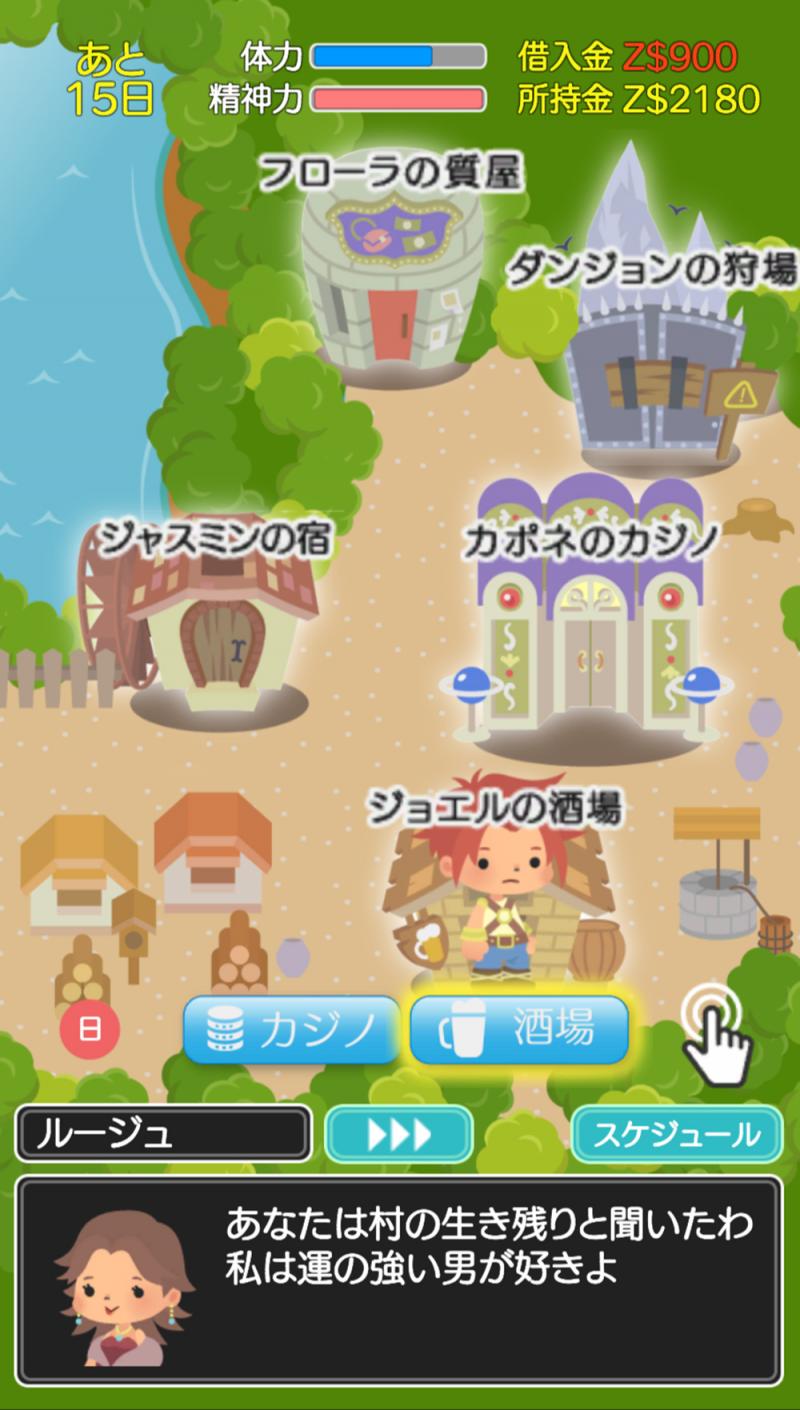
Task: Tap the カジノ button
Action: (291, 1030)
